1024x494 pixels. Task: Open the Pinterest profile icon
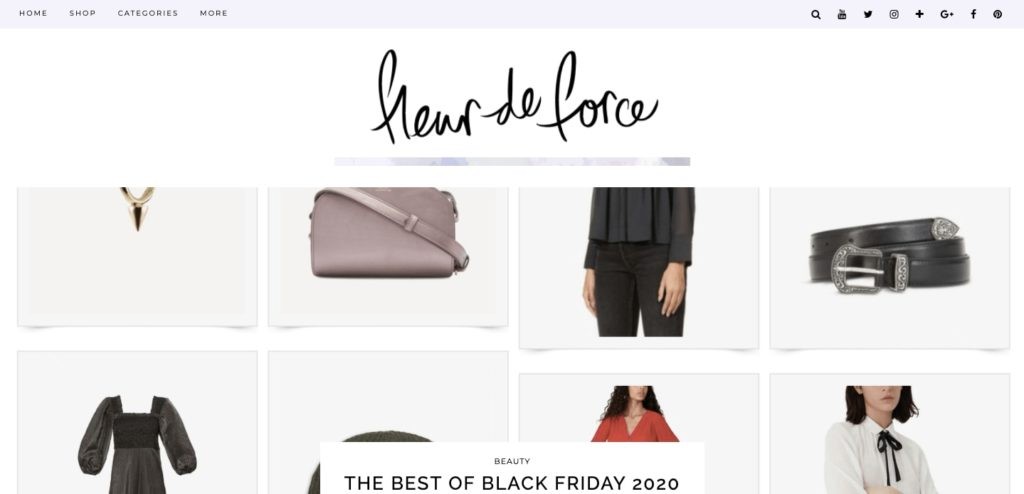coord(997,14)
